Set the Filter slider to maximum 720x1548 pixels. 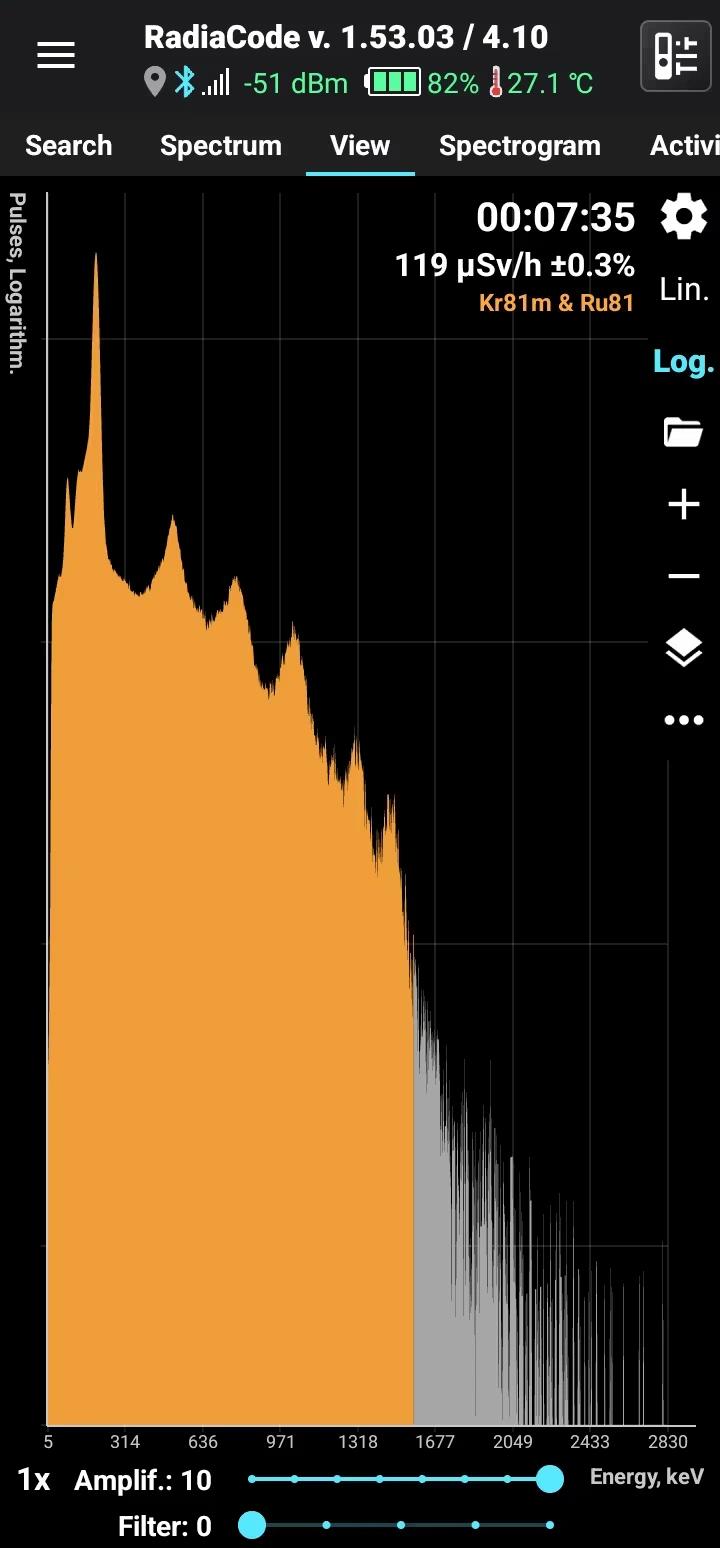tap(550, 1525)
